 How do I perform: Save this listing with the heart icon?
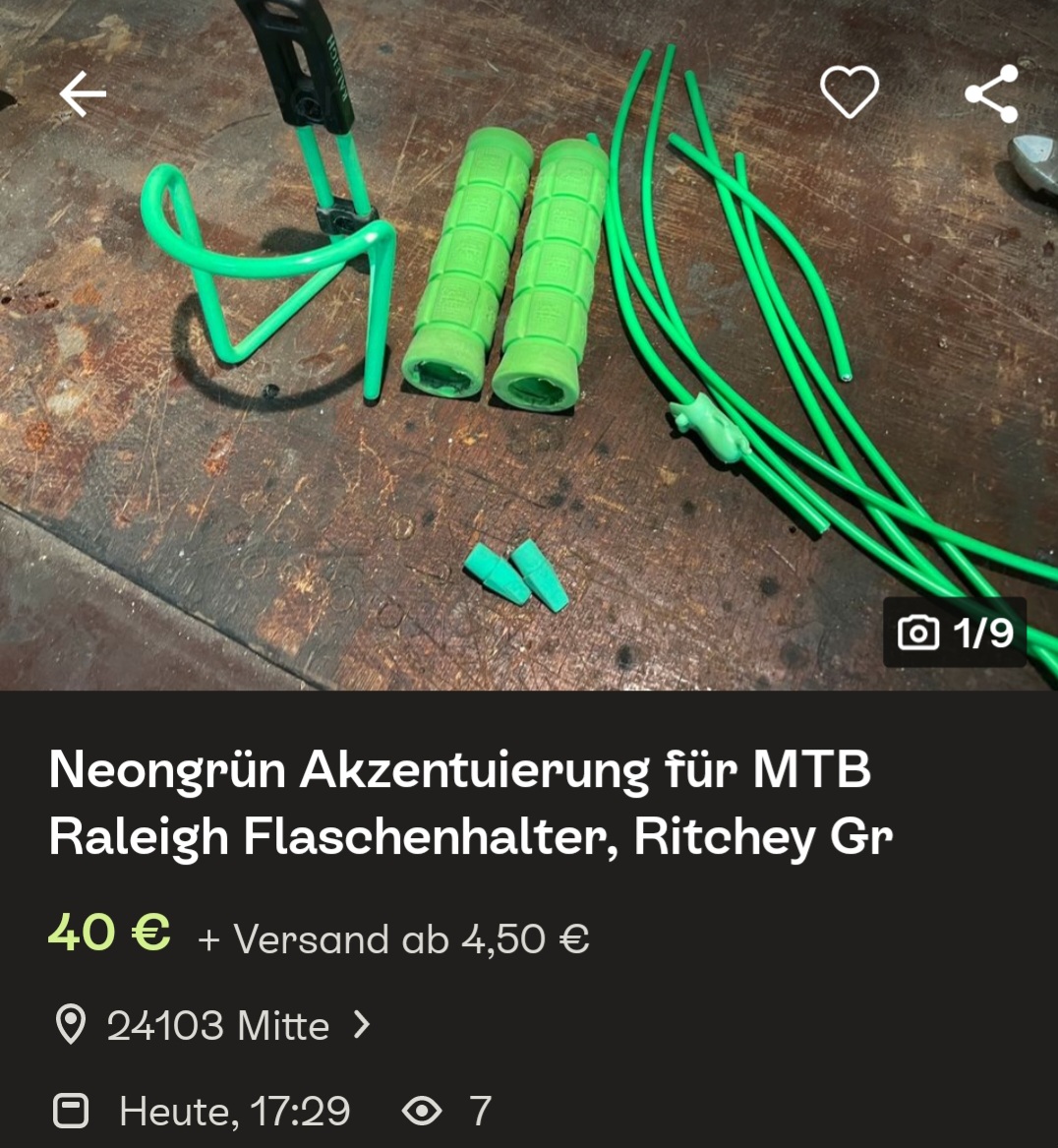[x=850, y=93]
